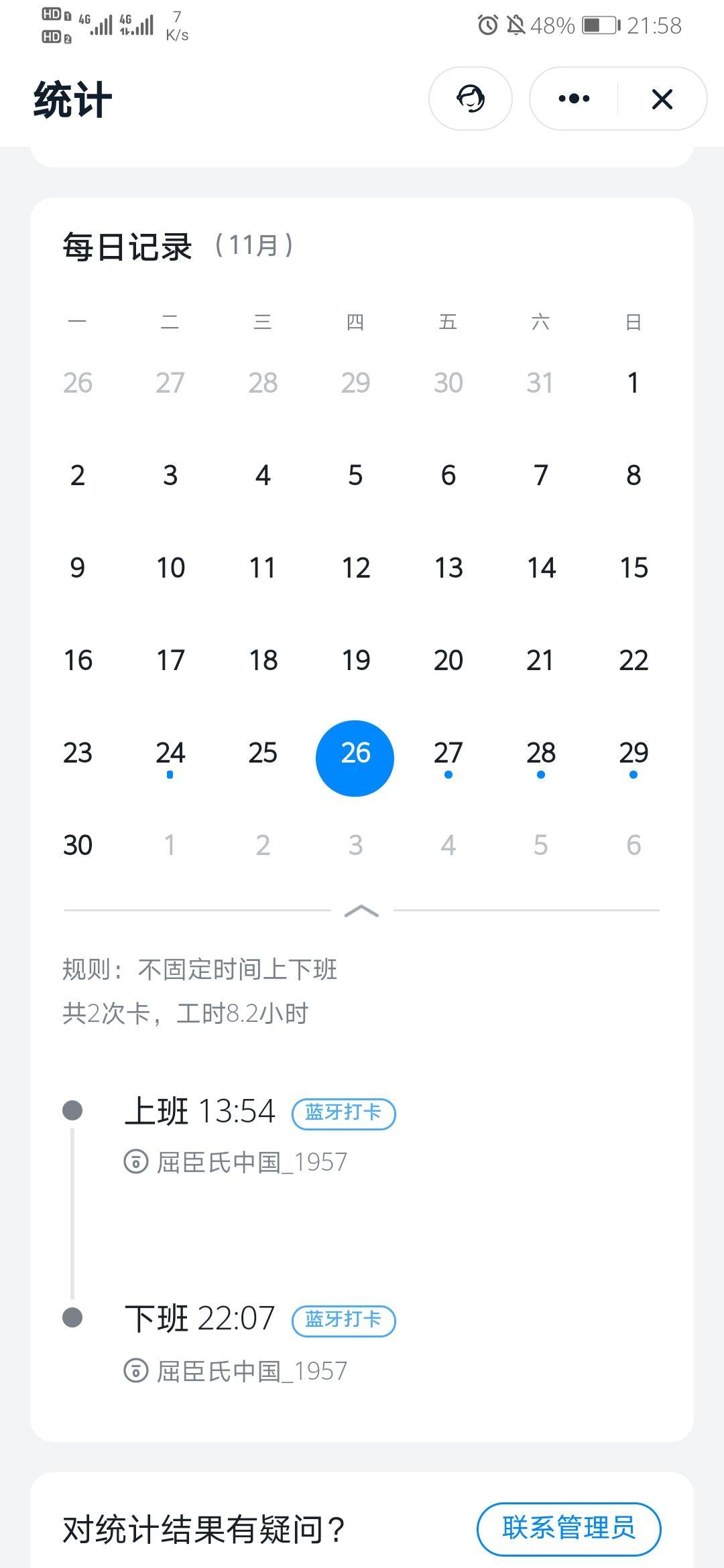Screen dimensions: 724x1568
Task: Select November 10 in the calendar
Action: [x=170, y=568]
